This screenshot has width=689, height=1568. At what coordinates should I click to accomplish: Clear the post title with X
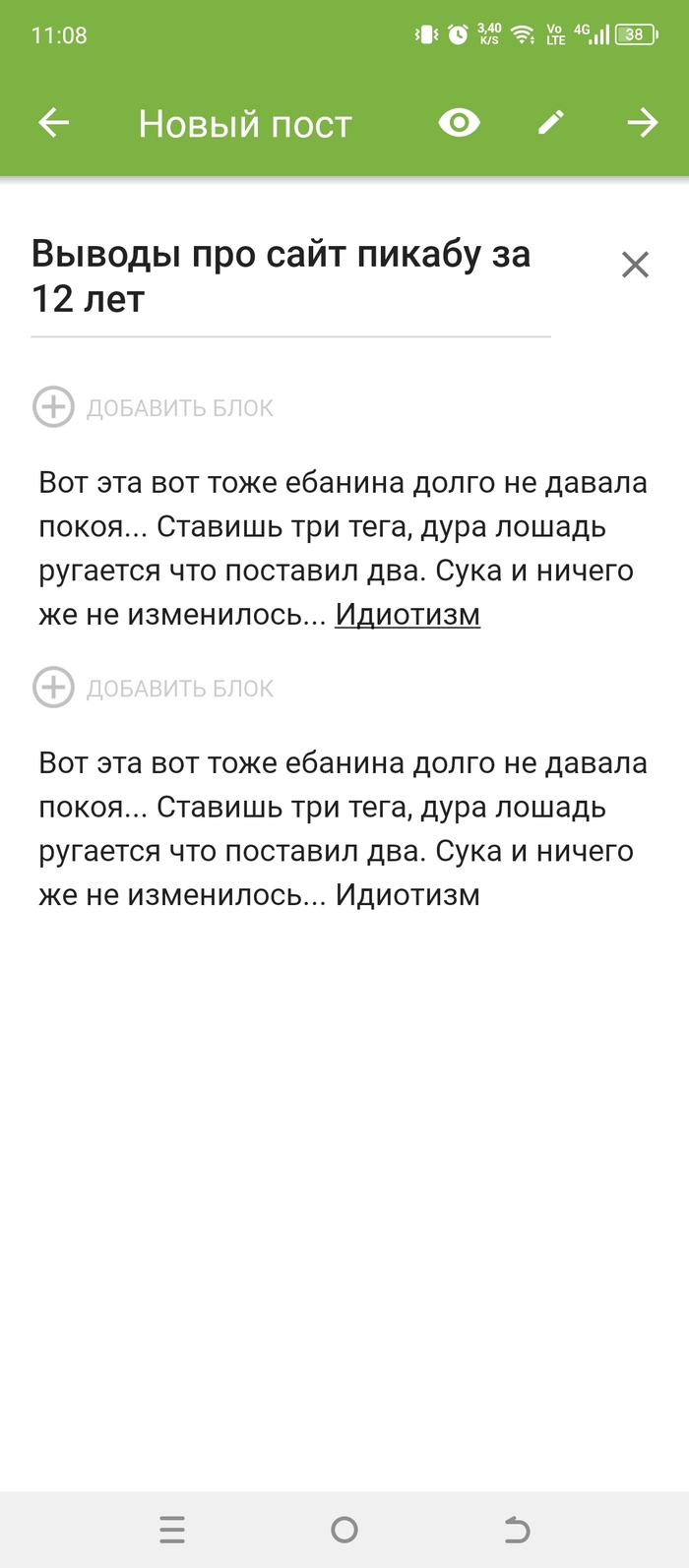pos(635,264)
